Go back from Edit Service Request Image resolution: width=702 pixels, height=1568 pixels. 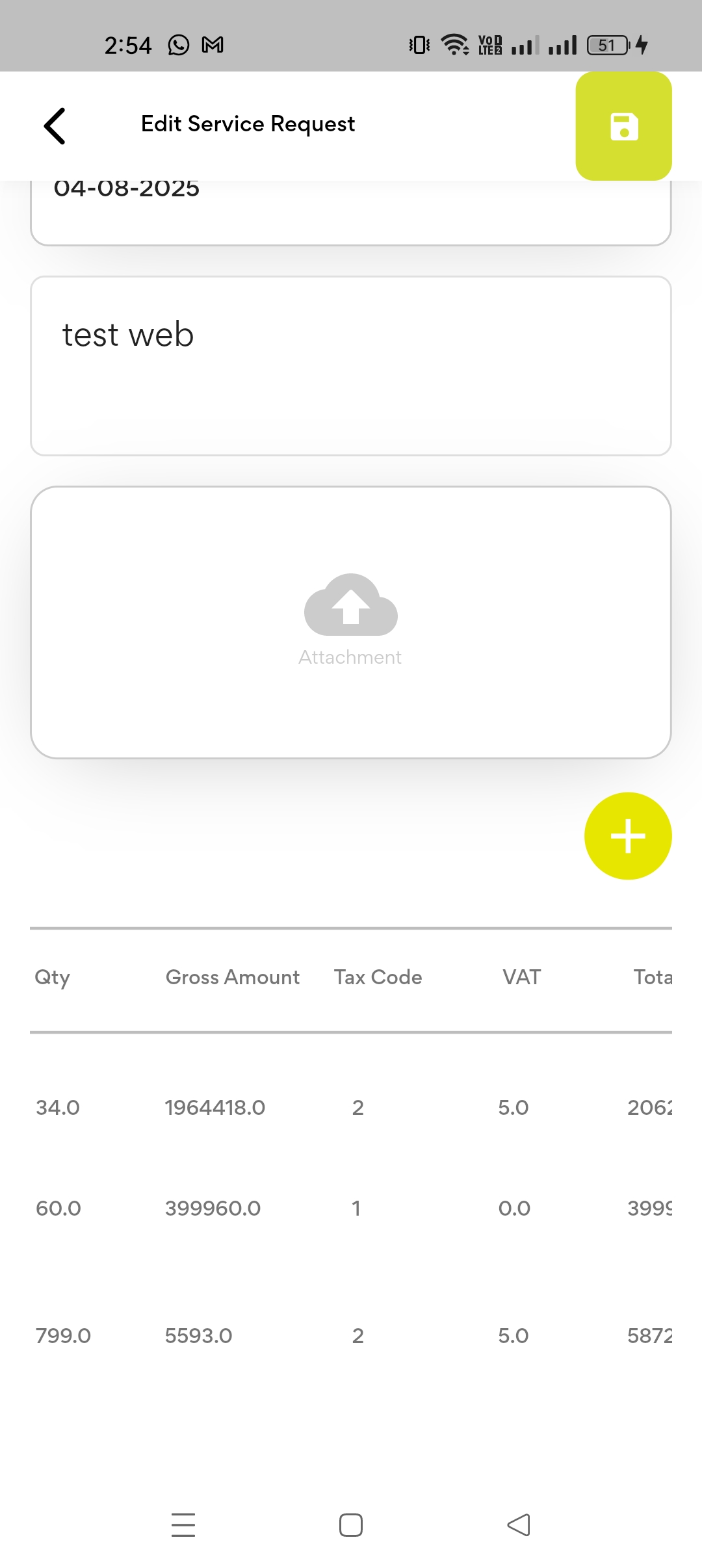tap(55, 125)
